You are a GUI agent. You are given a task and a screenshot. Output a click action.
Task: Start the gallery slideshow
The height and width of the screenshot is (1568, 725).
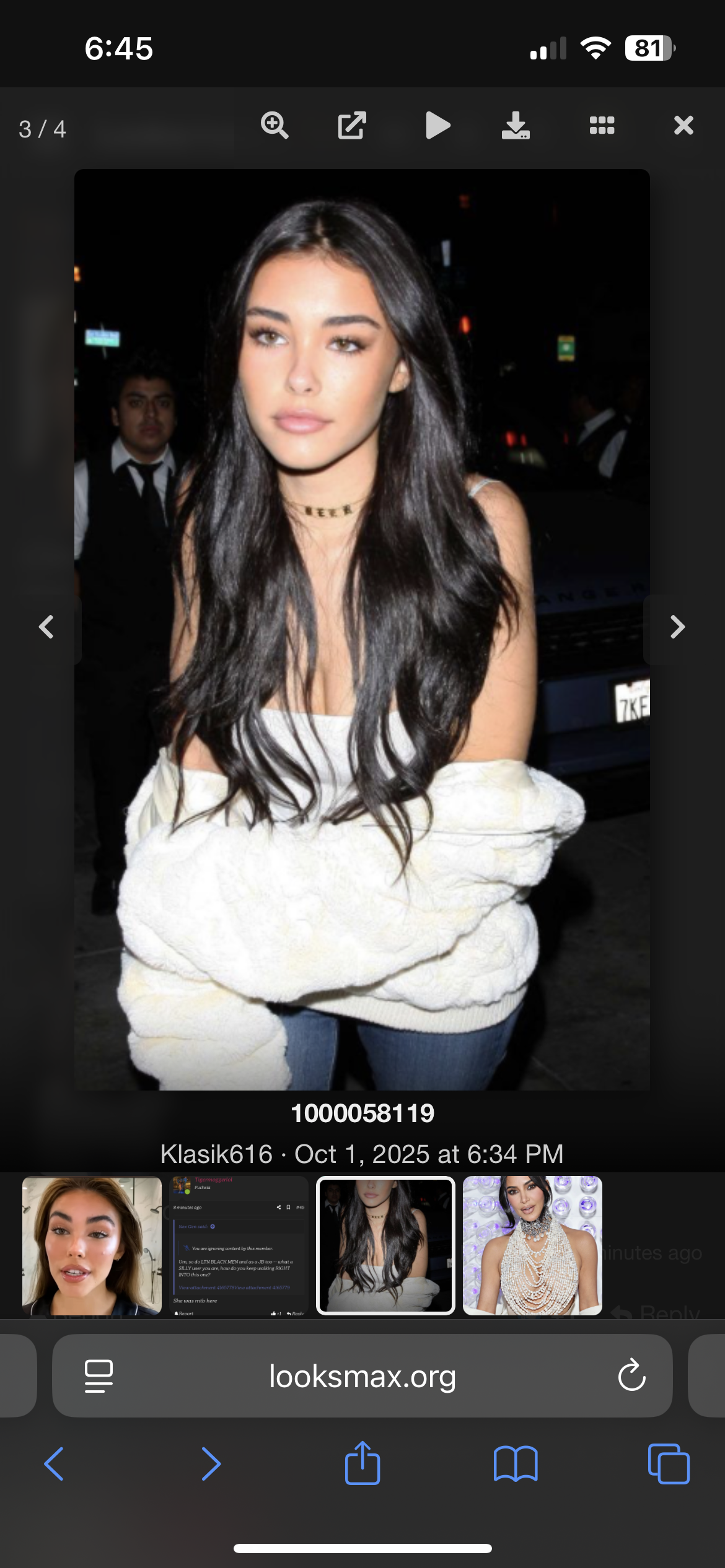(437, 126)
